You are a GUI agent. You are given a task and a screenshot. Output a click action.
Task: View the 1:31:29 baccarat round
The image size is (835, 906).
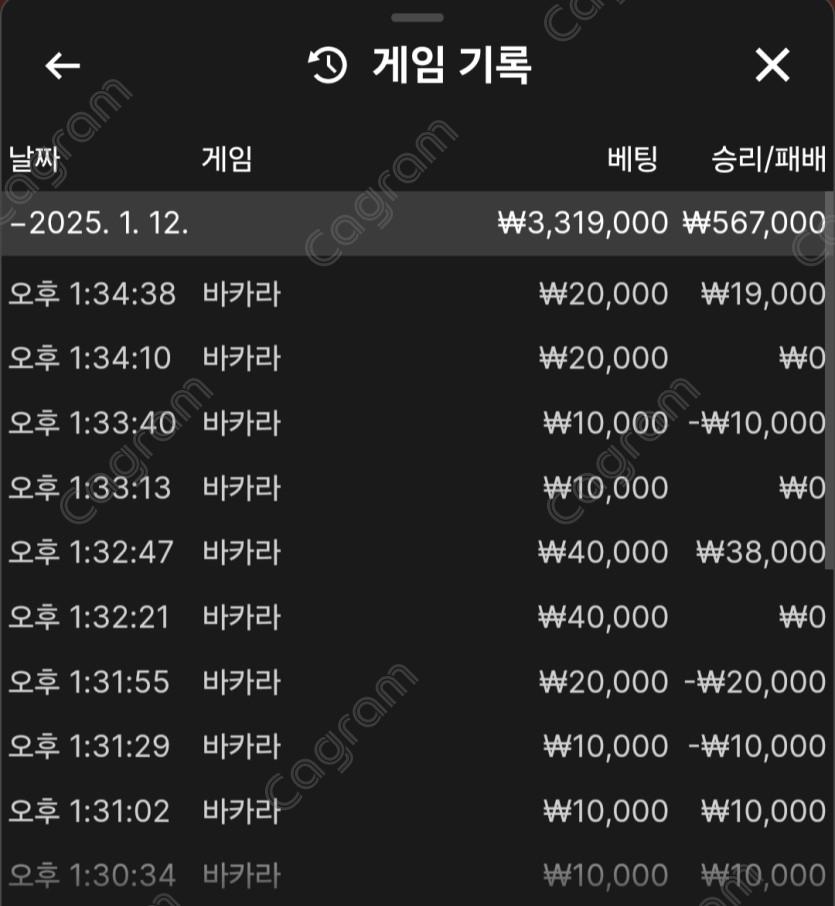click(416, 746)
